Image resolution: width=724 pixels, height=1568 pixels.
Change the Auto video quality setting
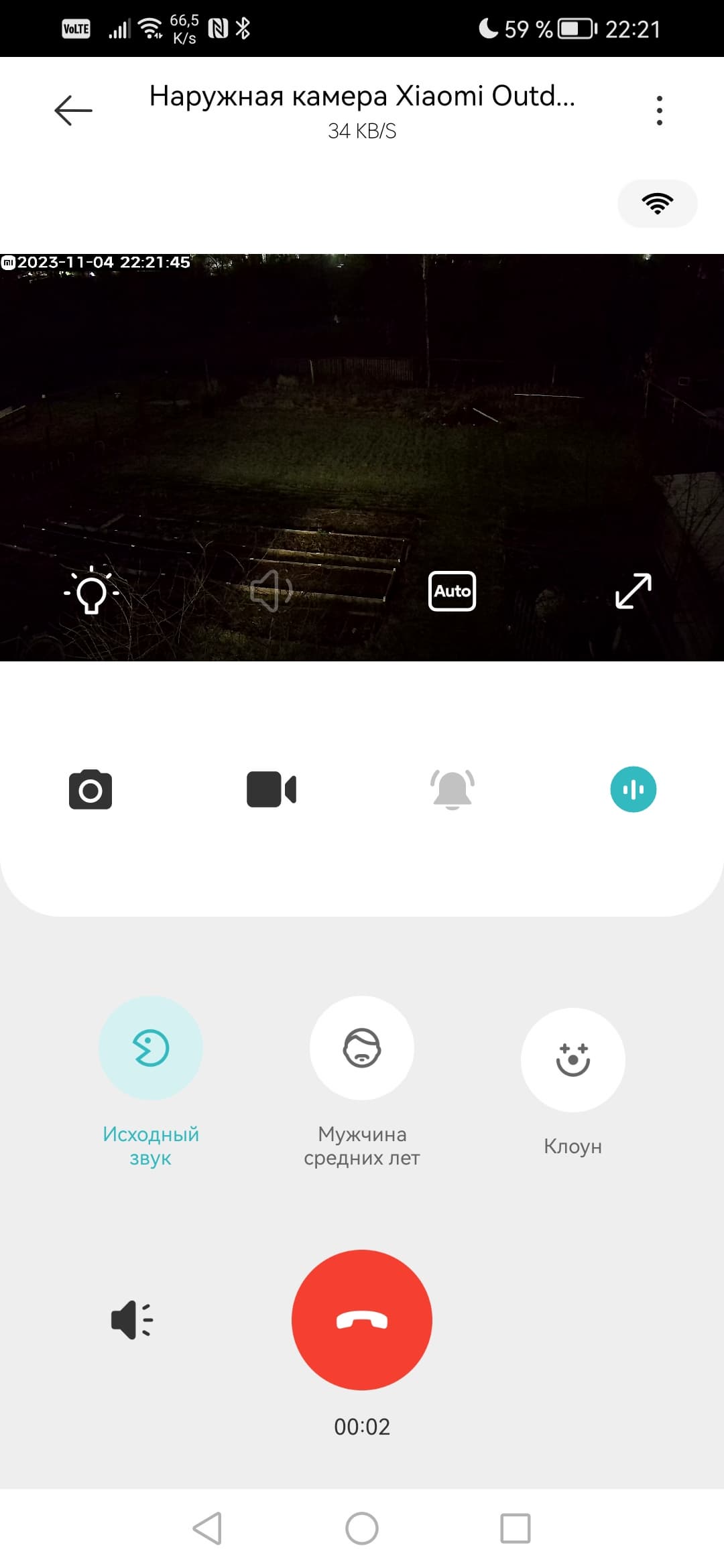452,591
